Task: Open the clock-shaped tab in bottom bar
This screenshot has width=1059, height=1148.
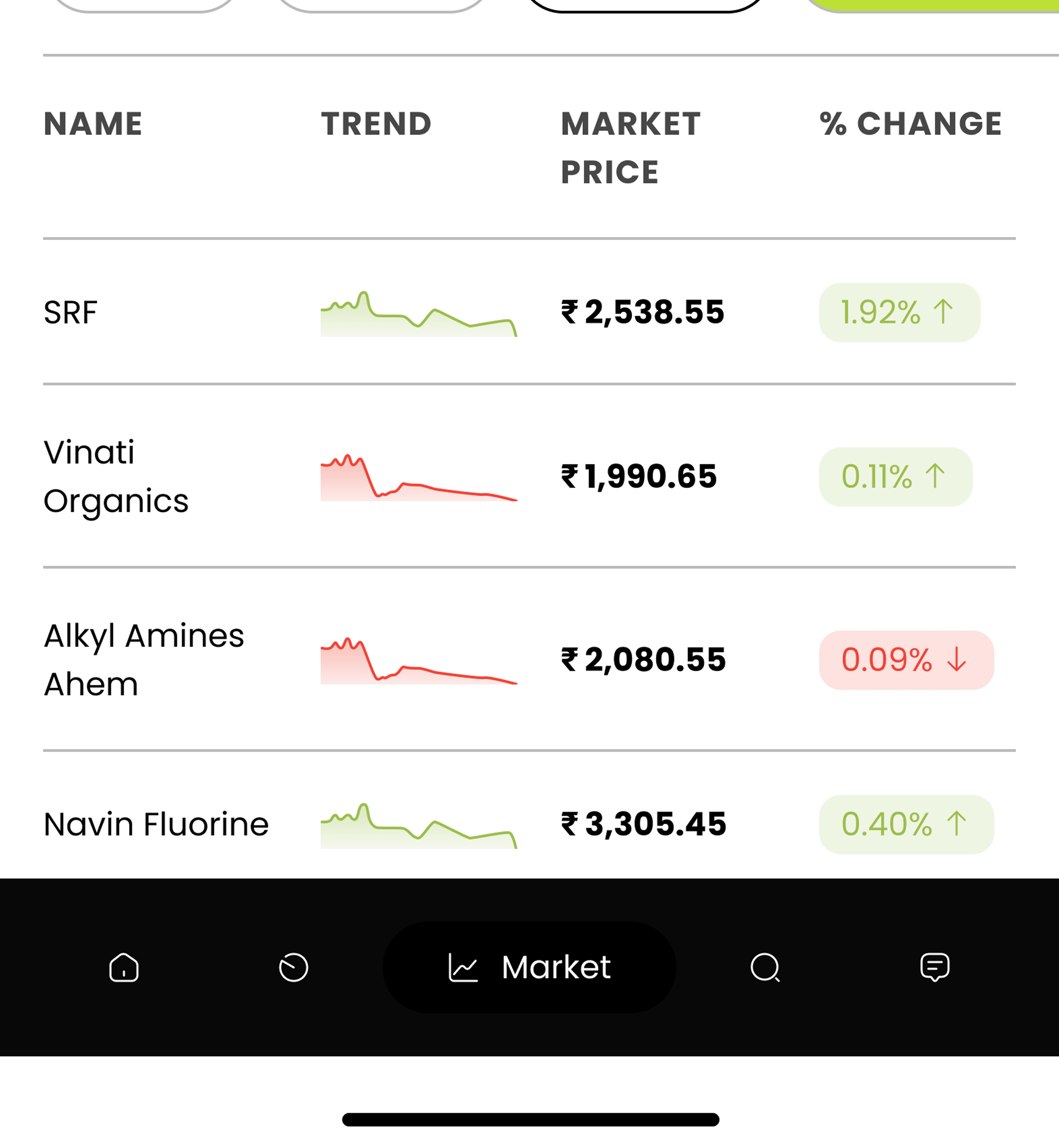Action: [x=293, y=967]
